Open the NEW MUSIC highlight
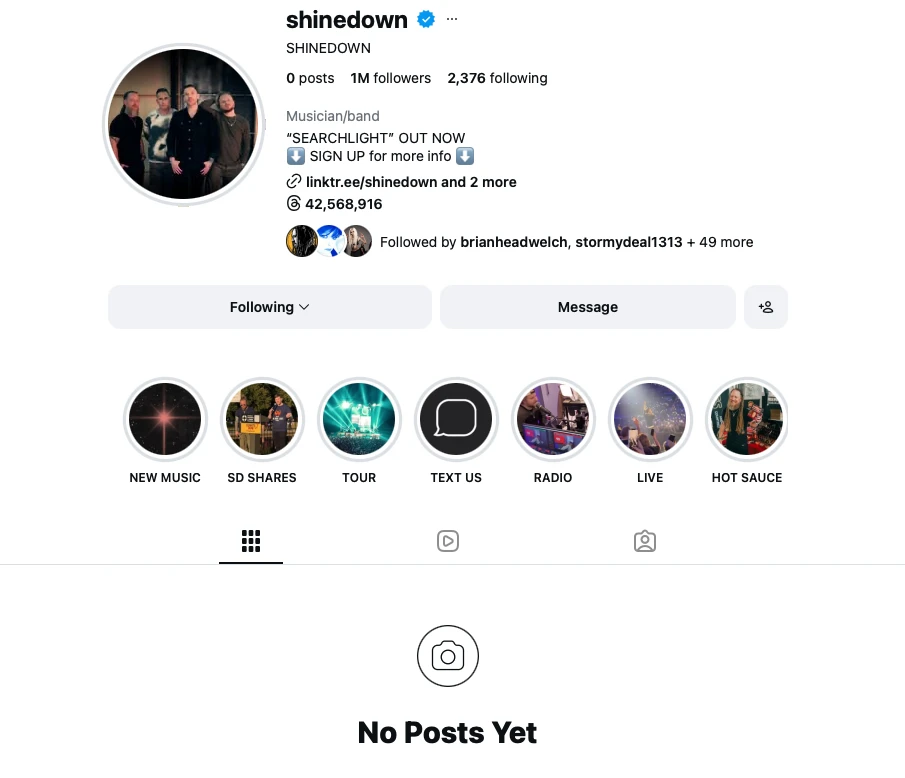This screenshot has width=905, height=778. pos(165,419)
